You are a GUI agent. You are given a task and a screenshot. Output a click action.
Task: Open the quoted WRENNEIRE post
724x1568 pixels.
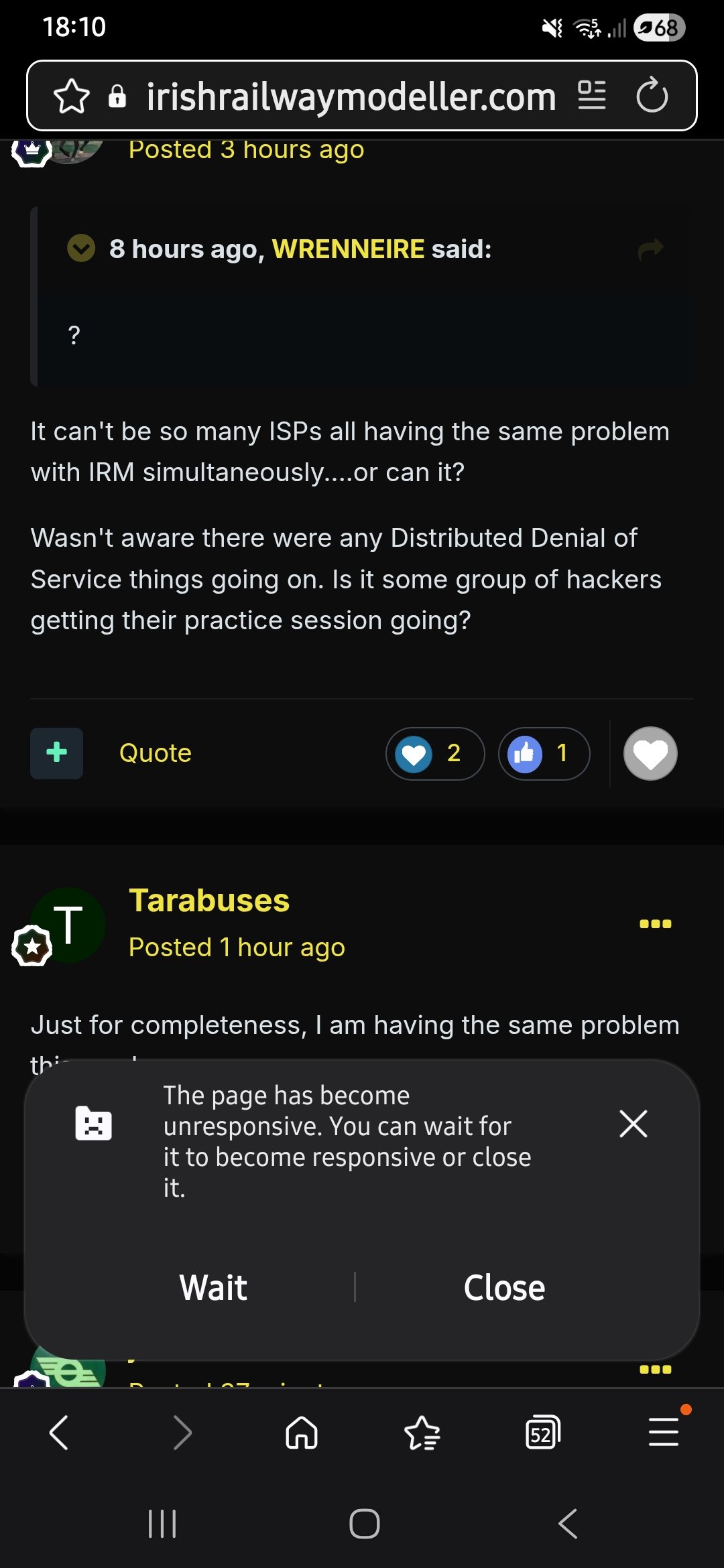pyautogui.click(x=650, y=249)
